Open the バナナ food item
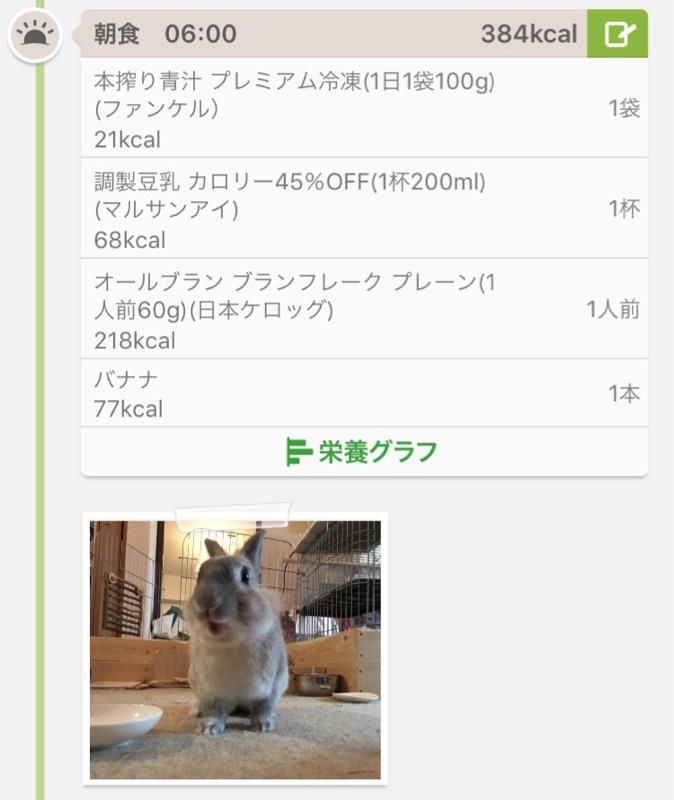 pyautogui.click(x=363, y=394)
